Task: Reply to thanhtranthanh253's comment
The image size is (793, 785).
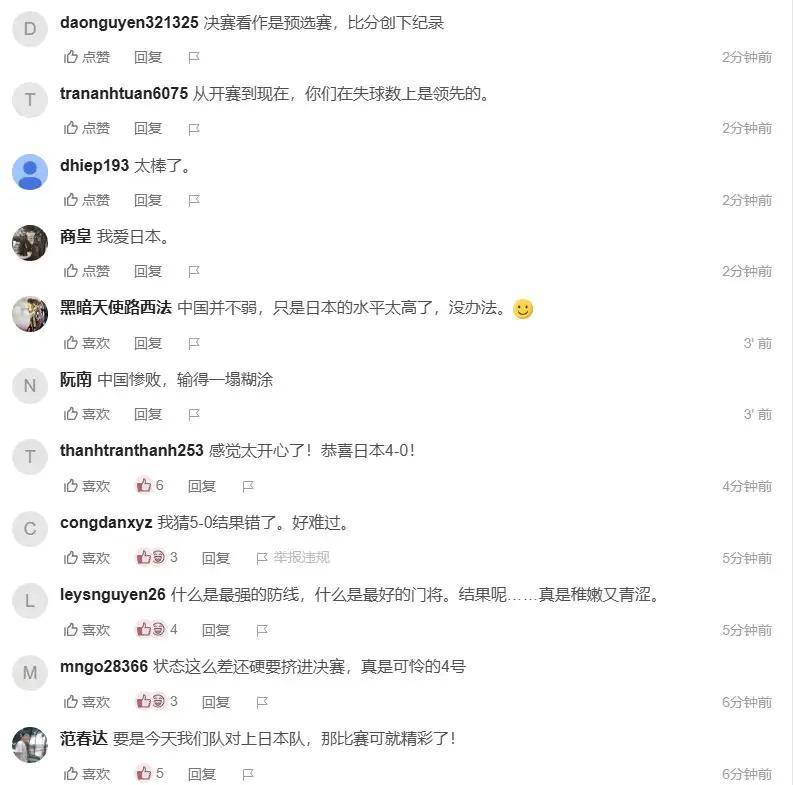Action: (x=202, y=486)
